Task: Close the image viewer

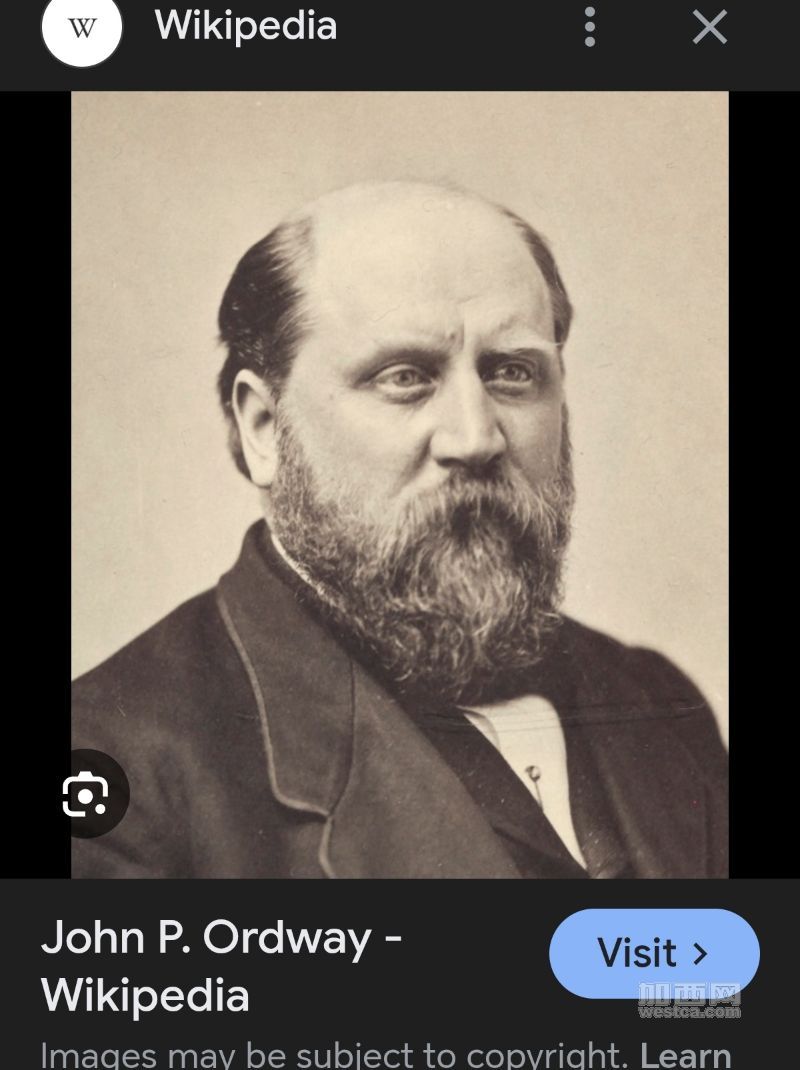Action: click(x=710, y=27)
